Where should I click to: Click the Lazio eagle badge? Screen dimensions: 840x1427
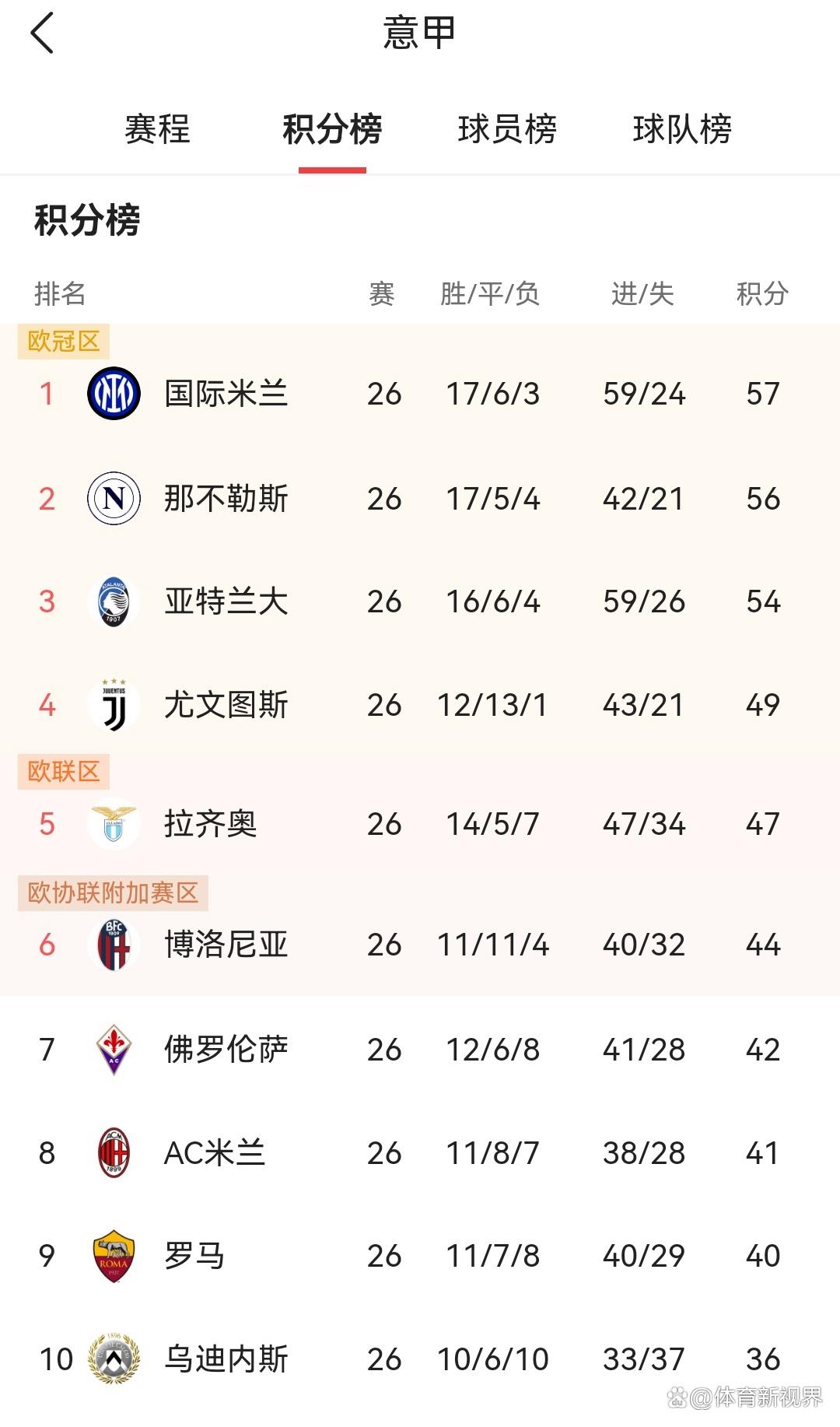[x=114, y=822]
